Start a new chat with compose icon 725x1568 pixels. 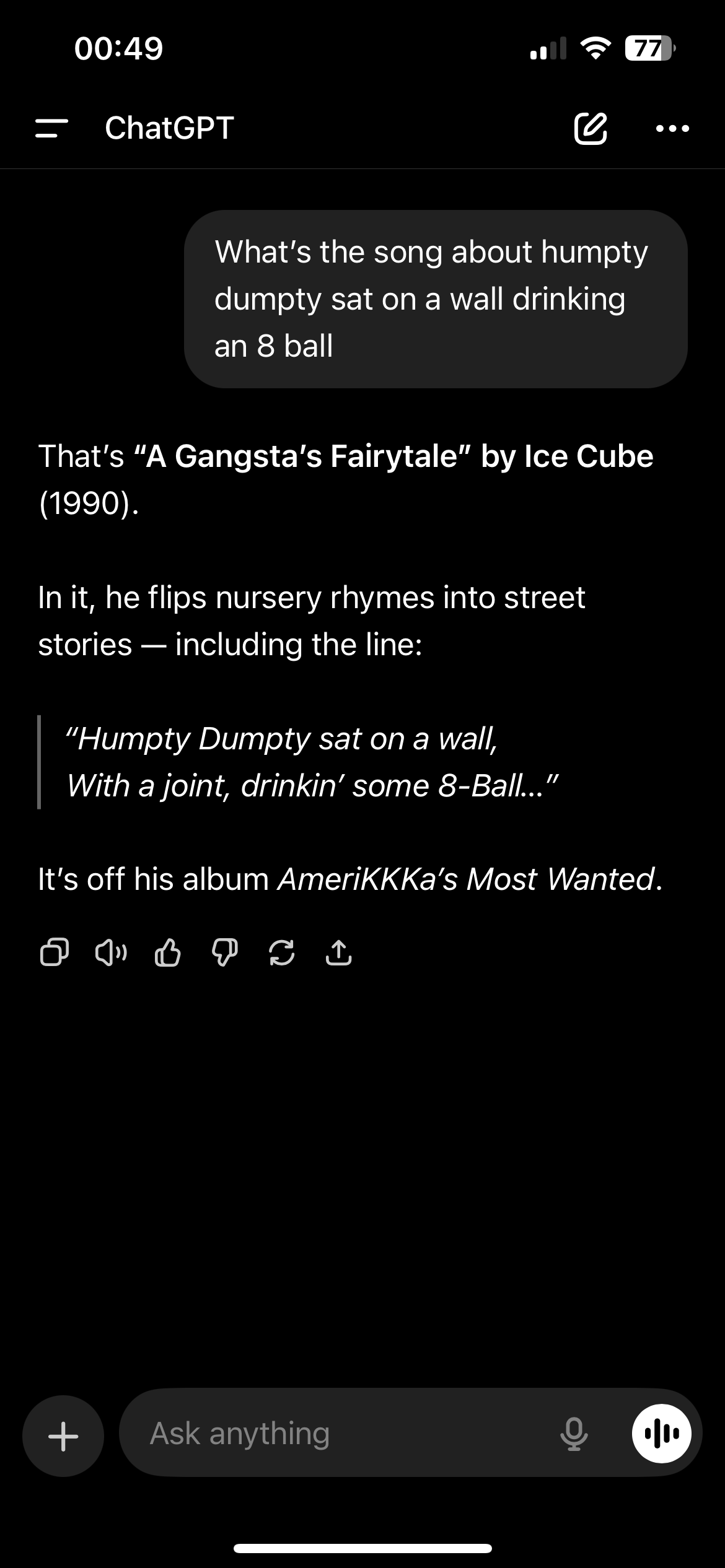[590, 128]
